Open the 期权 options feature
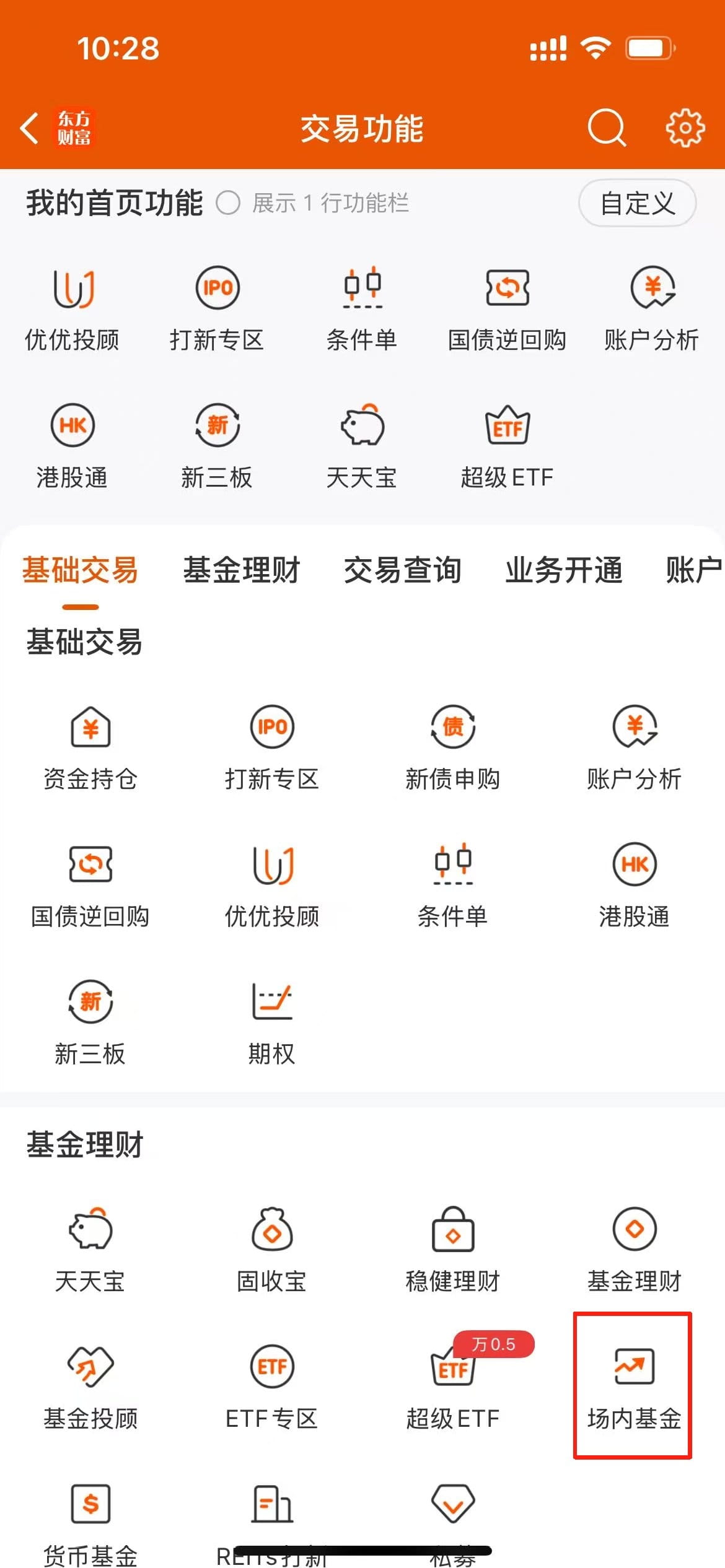Image resolution: width=725 pixels, height=1568 pixels. (x=271, y=1023)
